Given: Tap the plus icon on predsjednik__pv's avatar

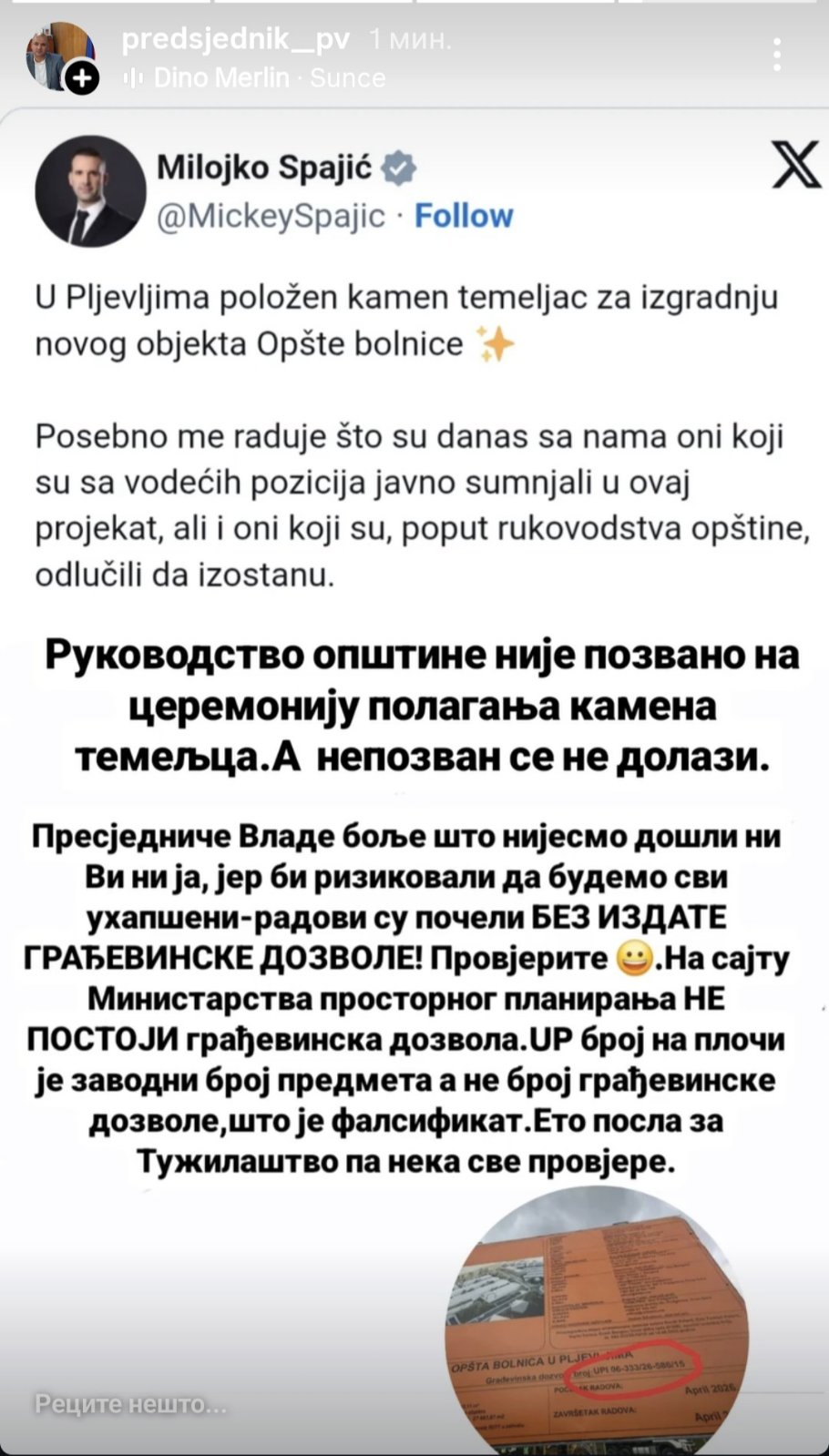Looking at the screenshot, I should 82,79.
